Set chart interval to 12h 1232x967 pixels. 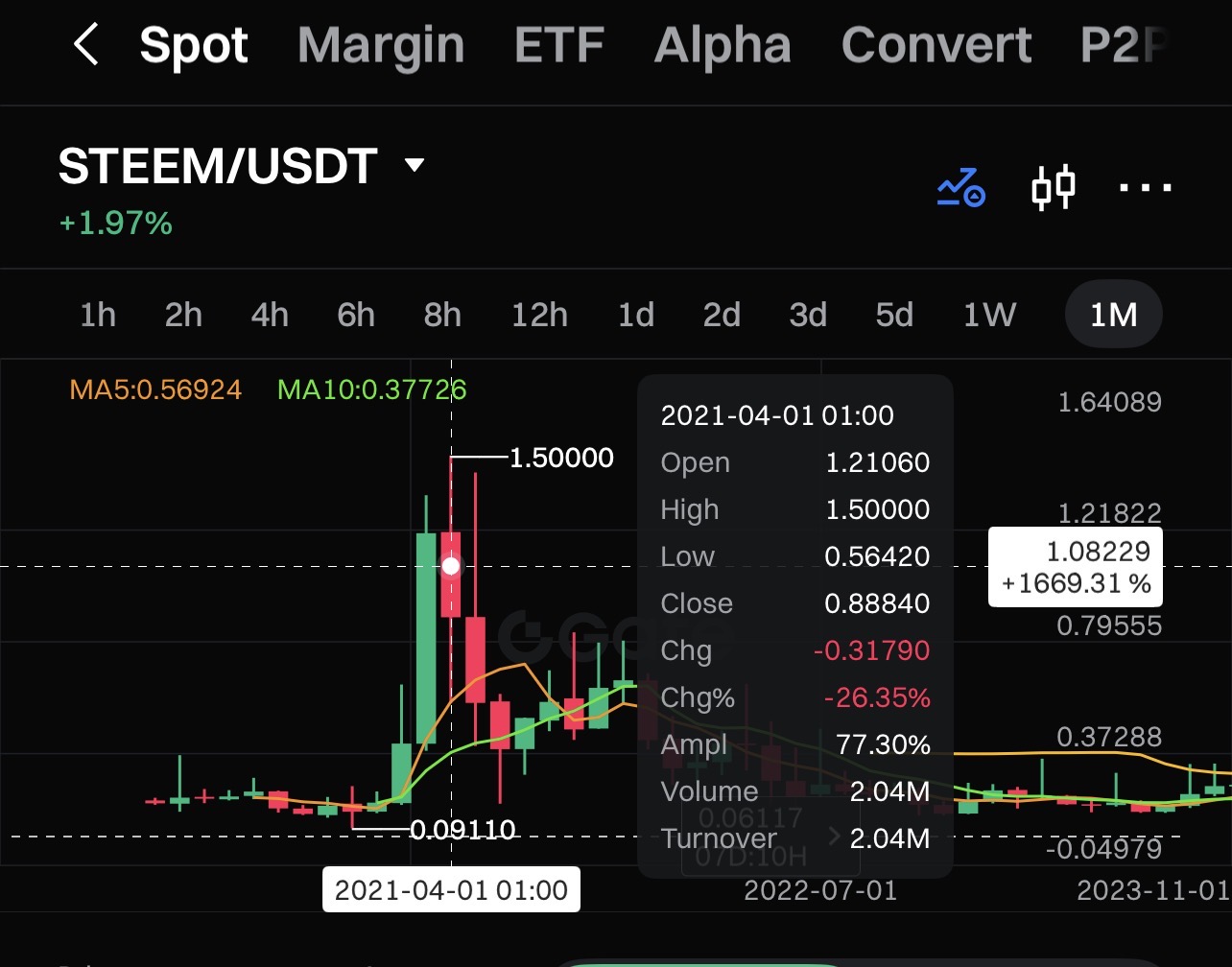pyautogui.click(x=539, y=314)
